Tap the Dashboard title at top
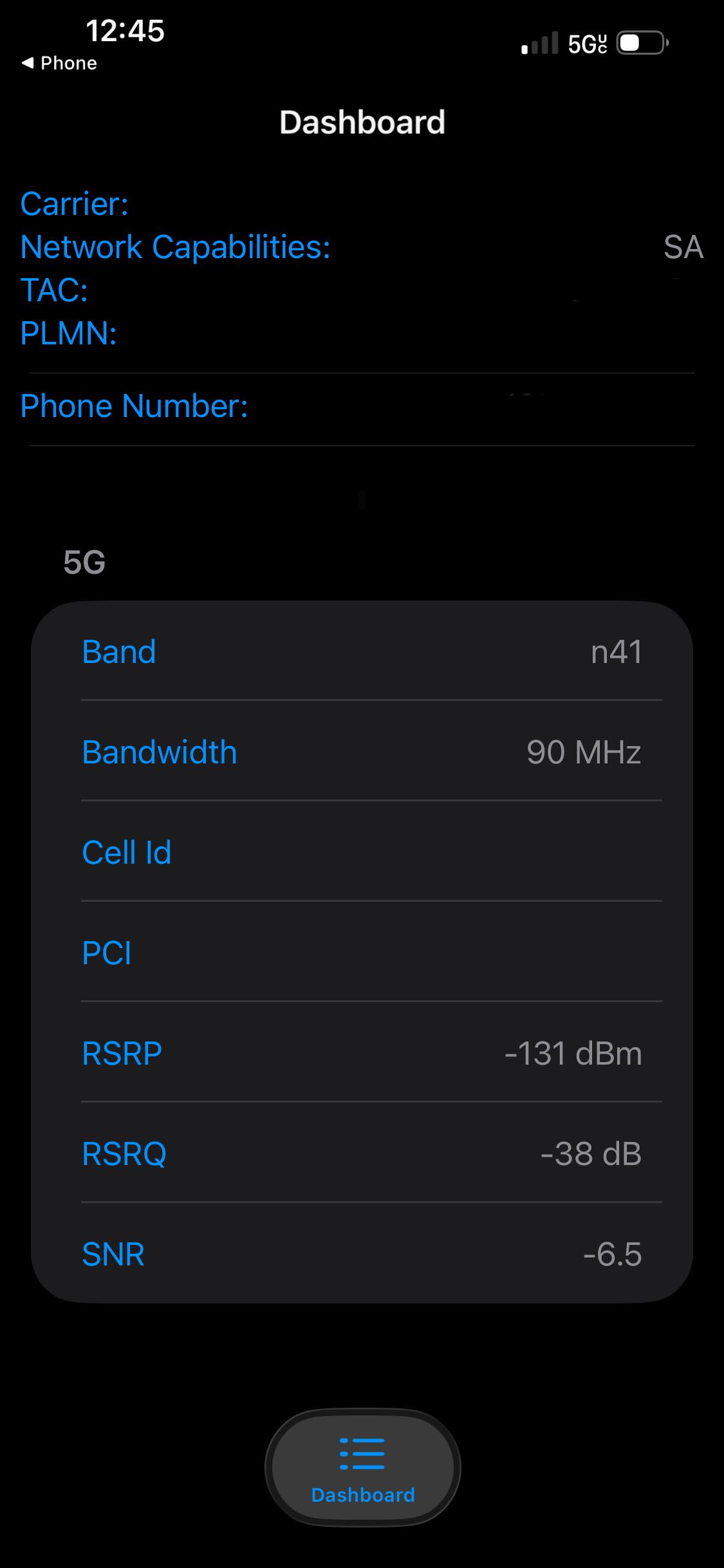The height and width of the screenshot is (1568, 724). point(362,121)
